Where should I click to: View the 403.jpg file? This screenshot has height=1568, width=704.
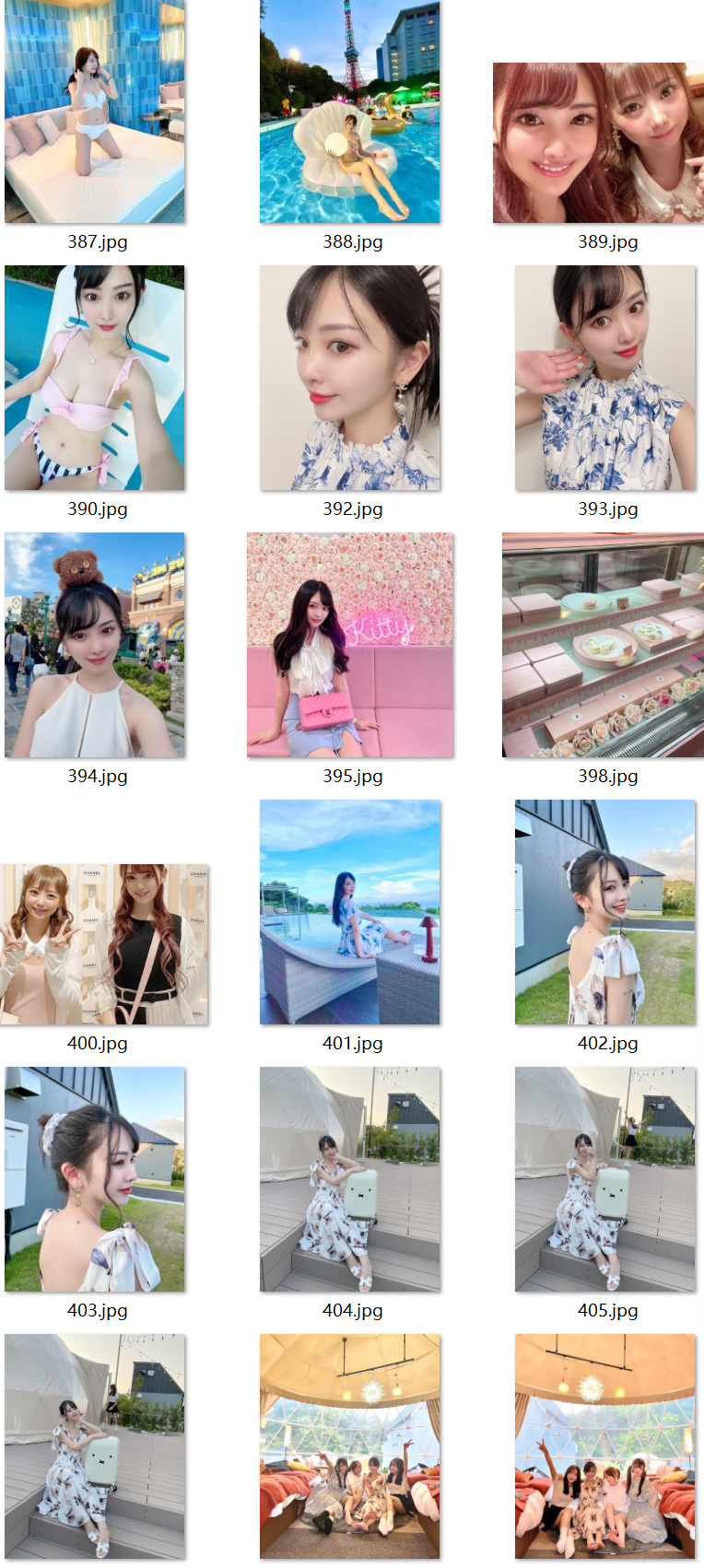pyautogui.click(x=95, y=1179)
